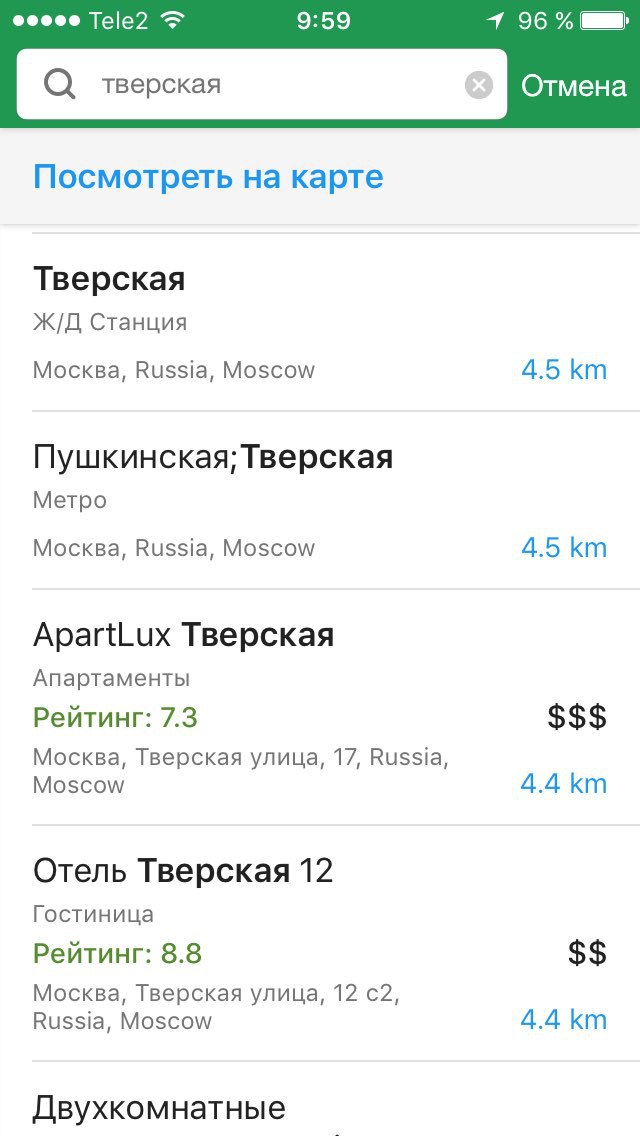The height and width of the screenshot is (1136, 640).
Task: Cancel search with the Отмена button
Action: tap(573, 85)
